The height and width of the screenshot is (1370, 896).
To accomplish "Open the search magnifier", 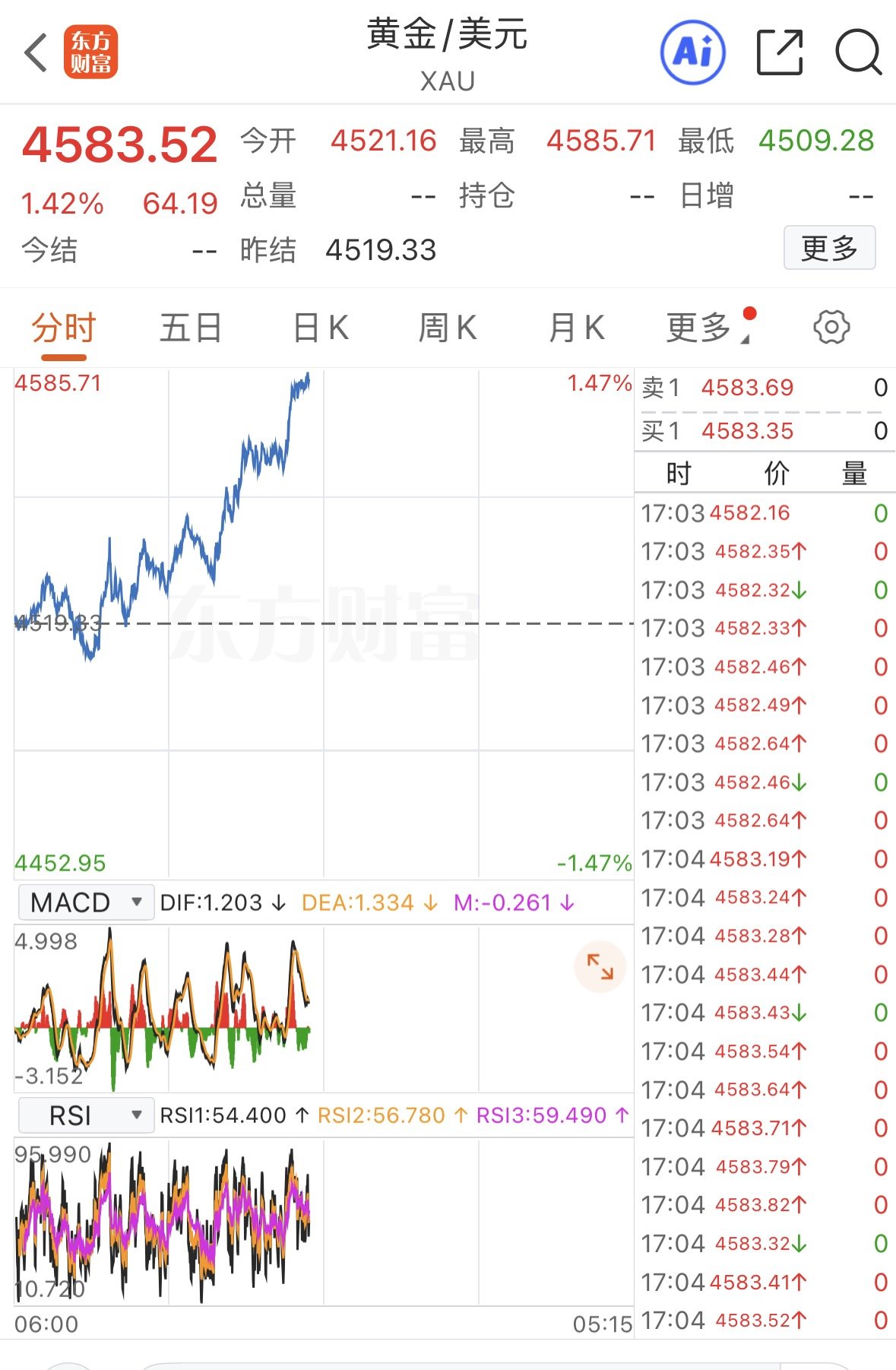I will pos(859,52).
